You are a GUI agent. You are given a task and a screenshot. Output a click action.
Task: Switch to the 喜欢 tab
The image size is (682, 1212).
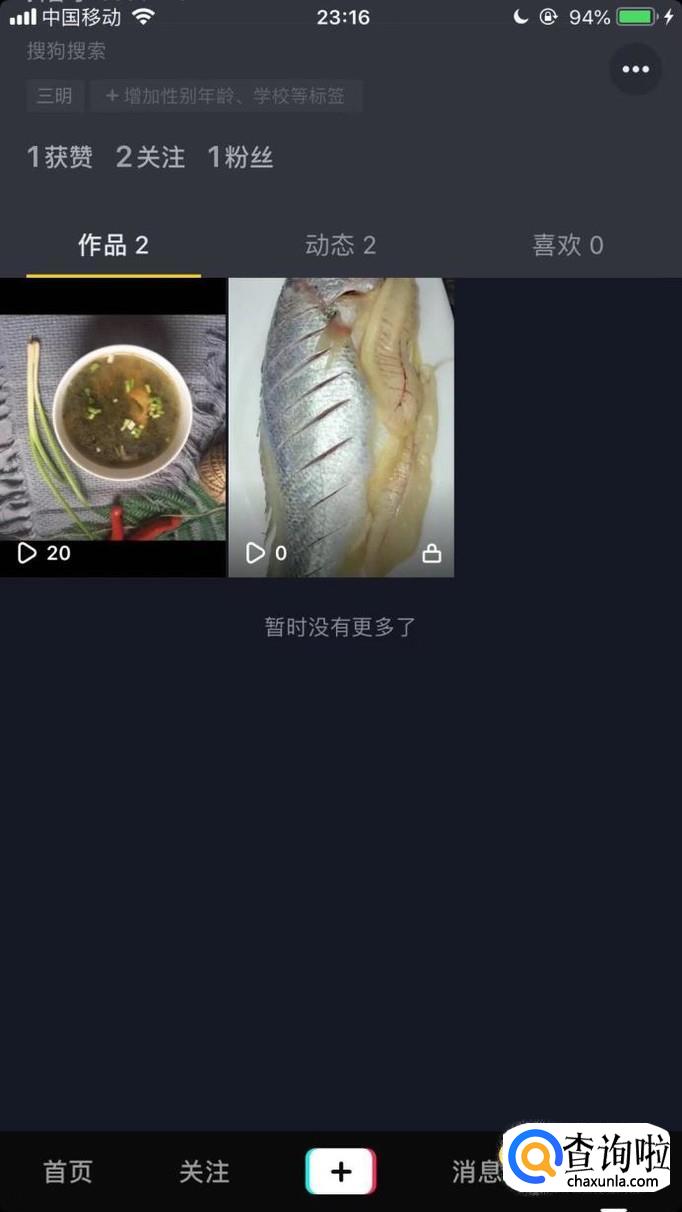coord(567,245)
